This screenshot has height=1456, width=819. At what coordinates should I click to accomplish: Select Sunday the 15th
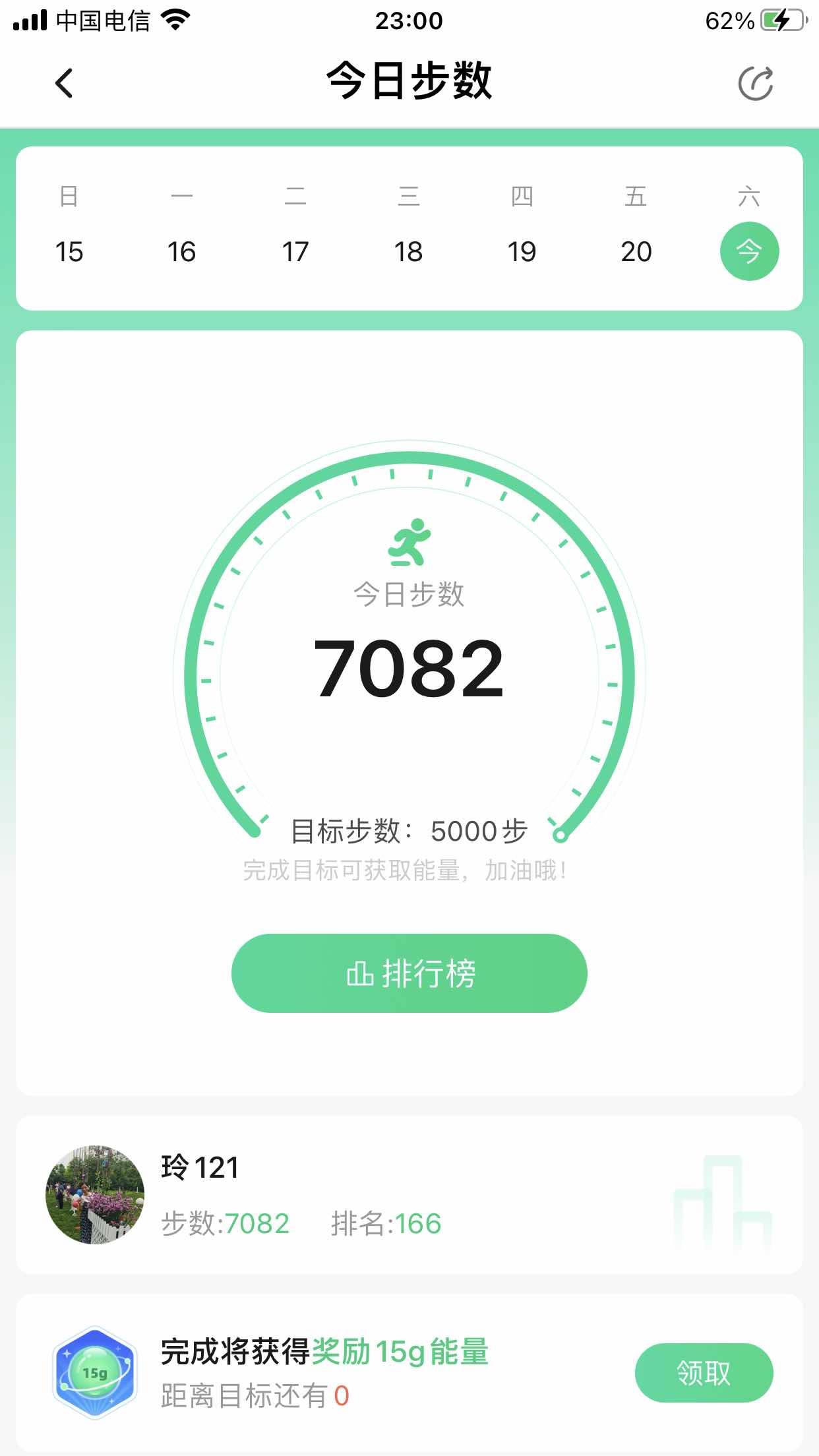click(69, 251)
